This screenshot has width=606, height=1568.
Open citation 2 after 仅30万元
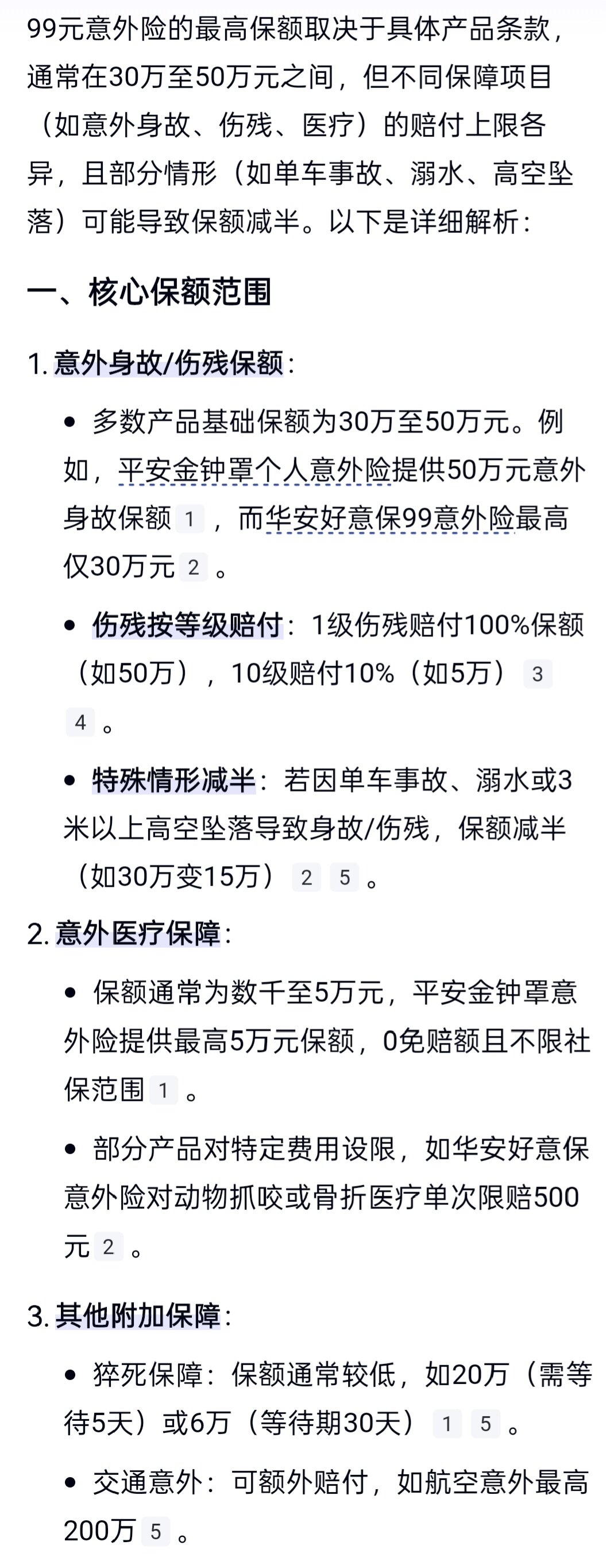194,567
